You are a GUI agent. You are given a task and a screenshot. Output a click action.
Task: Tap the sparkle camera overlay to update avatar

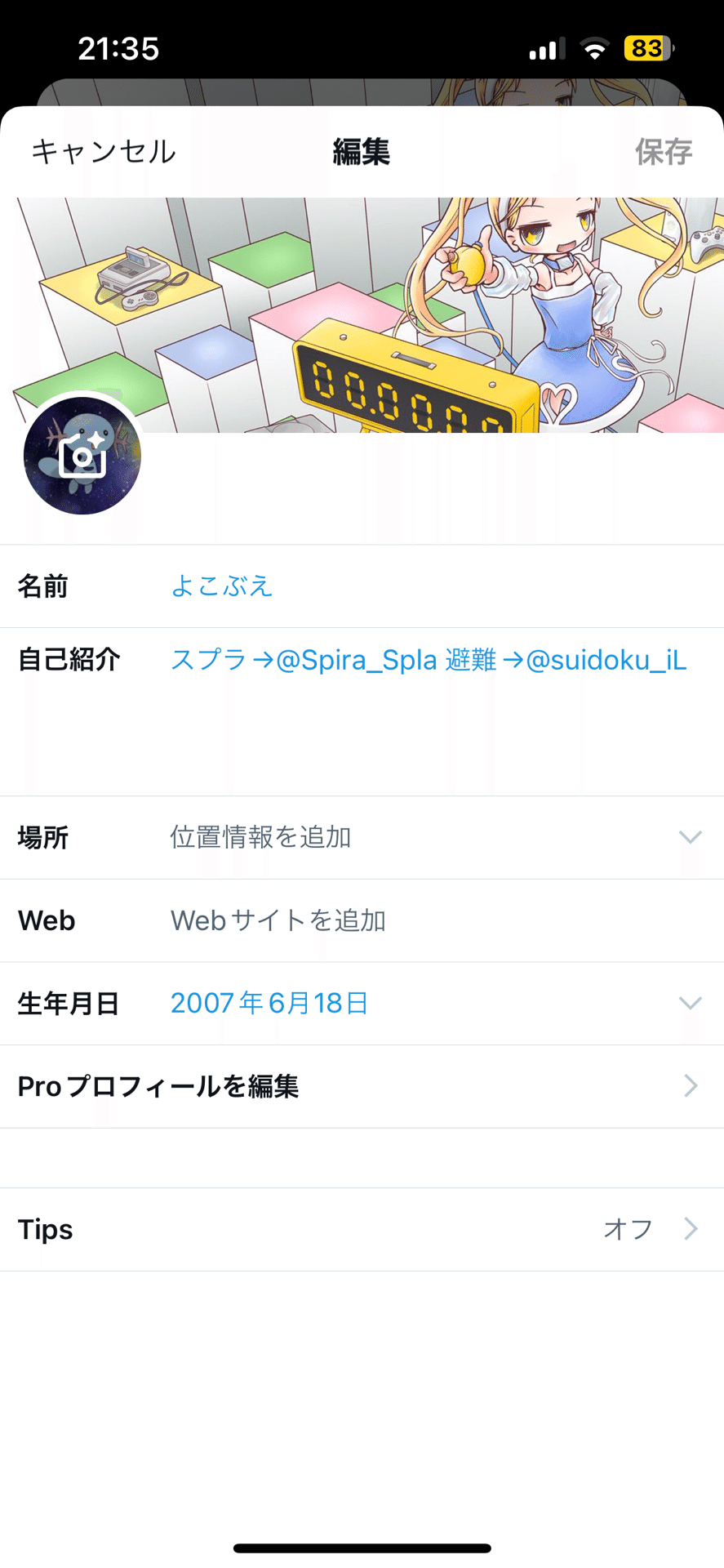point(82,457)
